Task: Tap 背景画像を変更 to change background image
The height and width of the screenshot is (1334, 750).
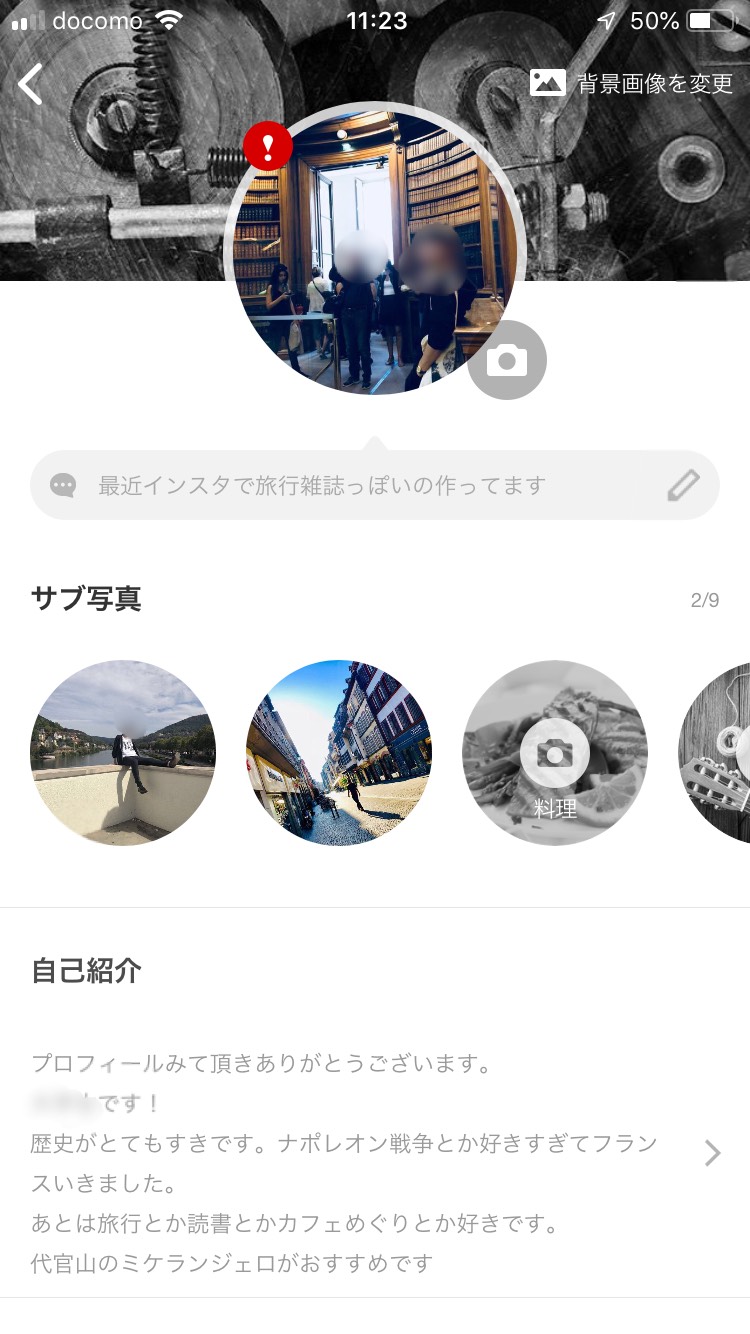Action: 632,83
